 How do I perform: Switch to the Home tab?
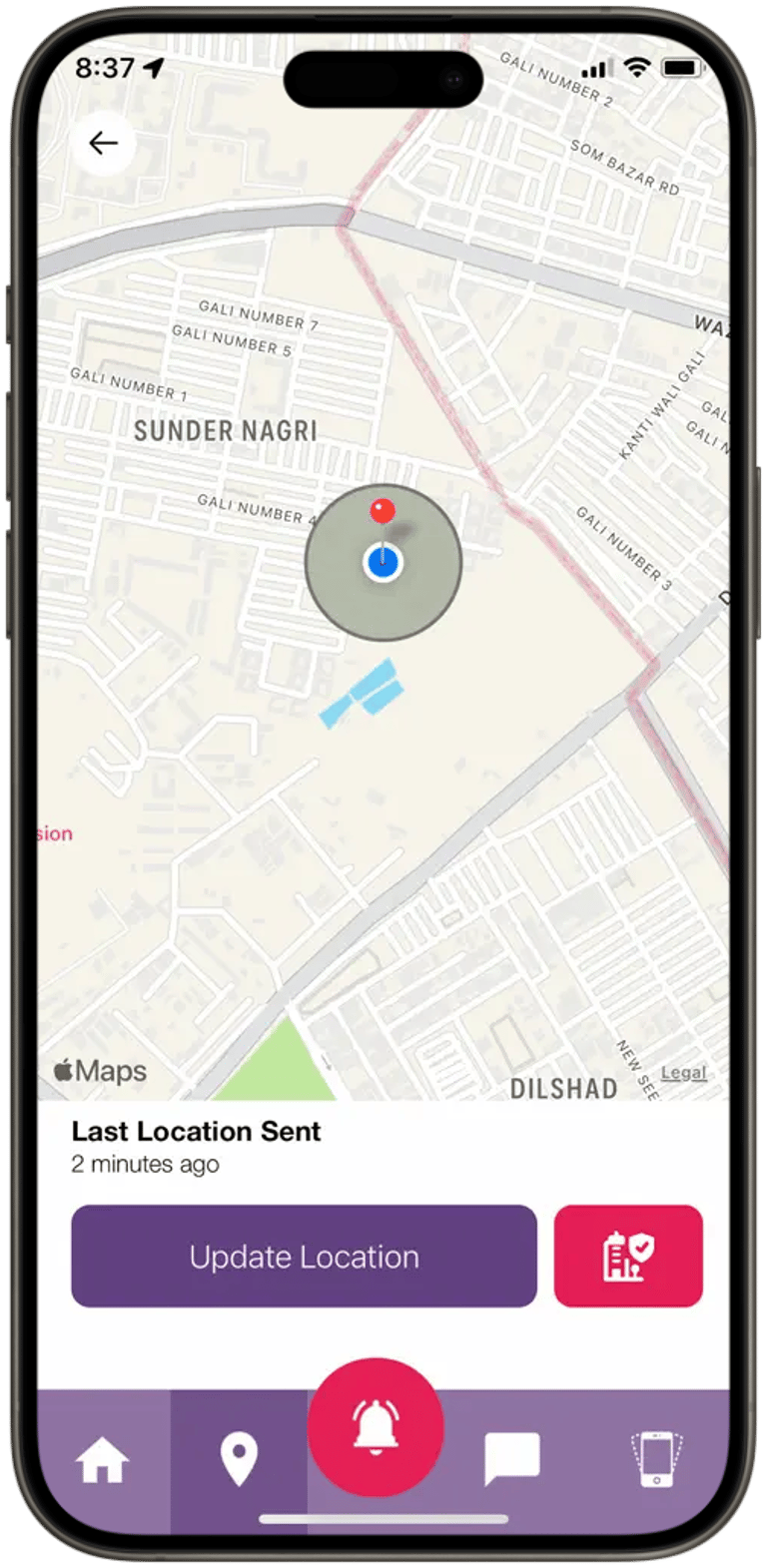click(x=103, y=1460)
